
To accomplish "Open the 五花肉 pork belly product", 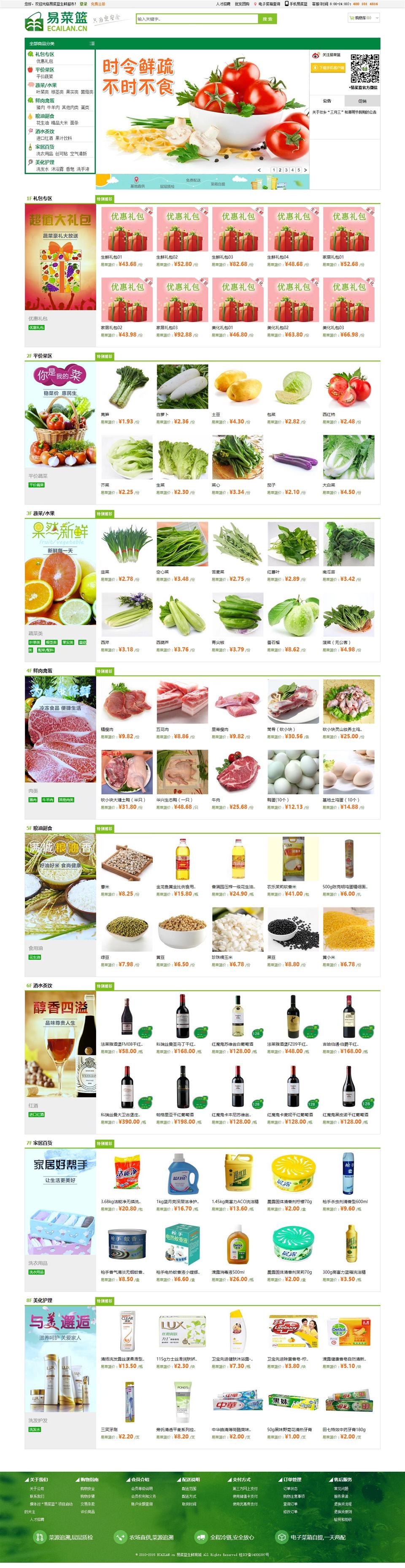I will coord(182,702).
